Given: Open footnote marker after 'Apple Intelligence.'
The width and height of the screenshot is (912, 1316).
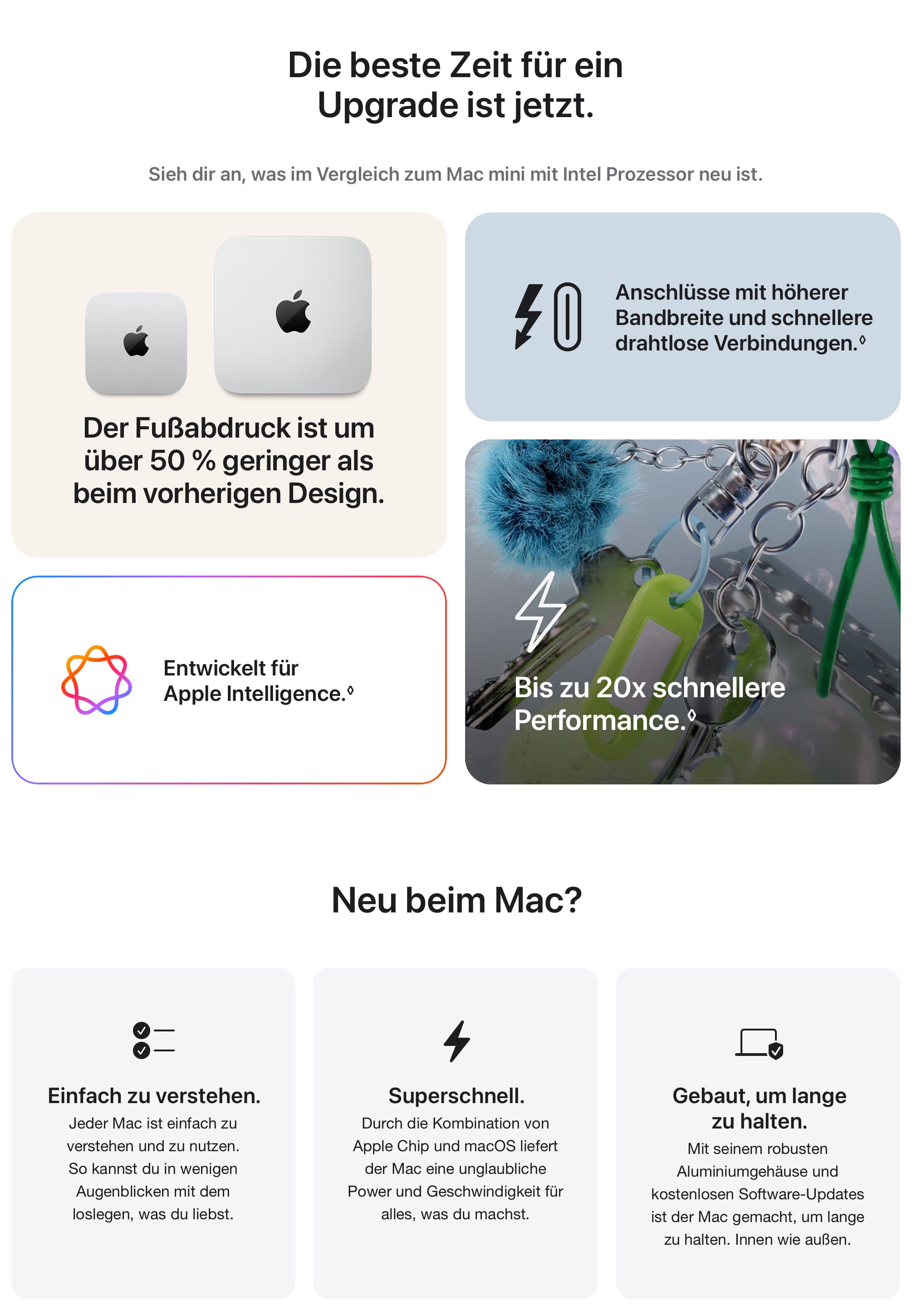Looking at the screenshot, I should [350, 691].
